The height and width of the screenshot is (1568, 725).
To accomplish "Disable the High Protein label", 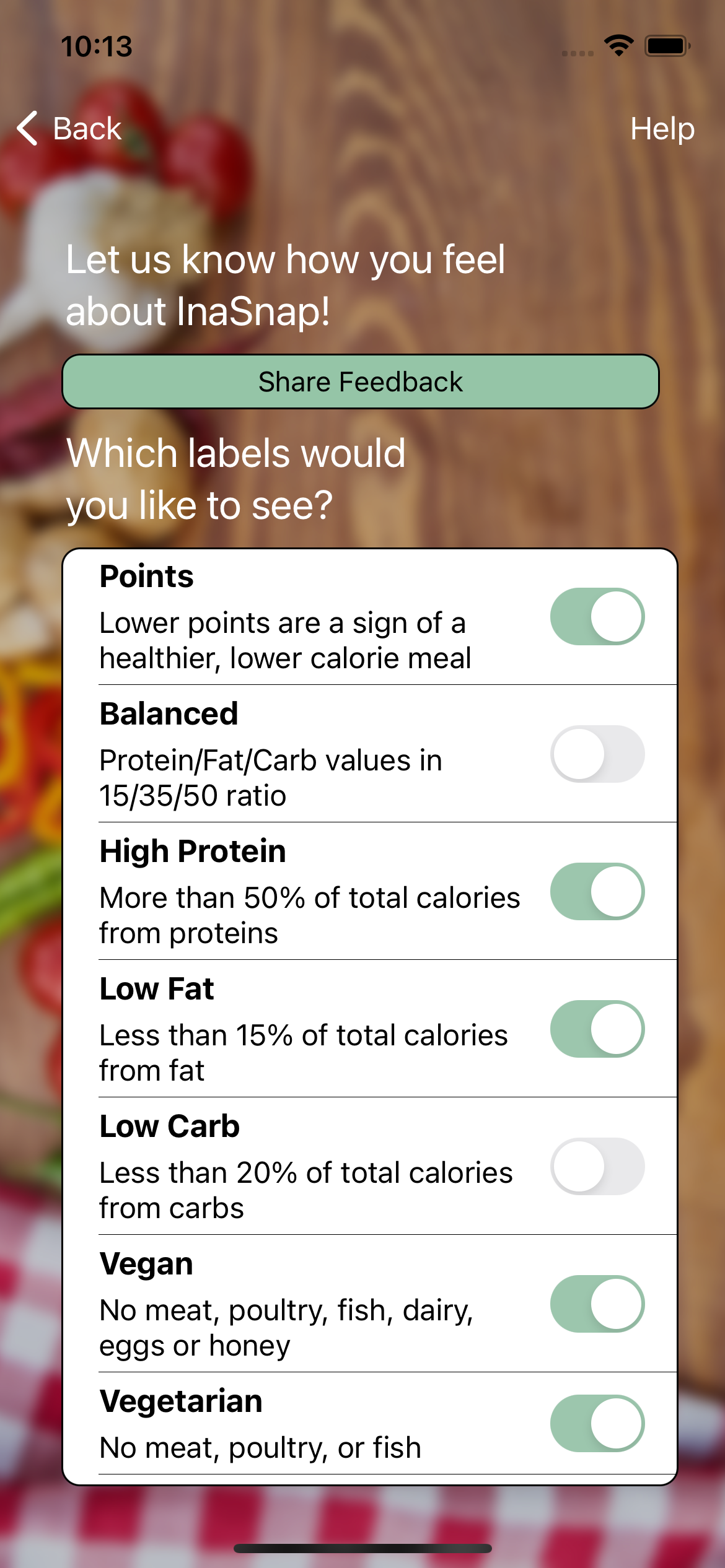I will 597,892.
